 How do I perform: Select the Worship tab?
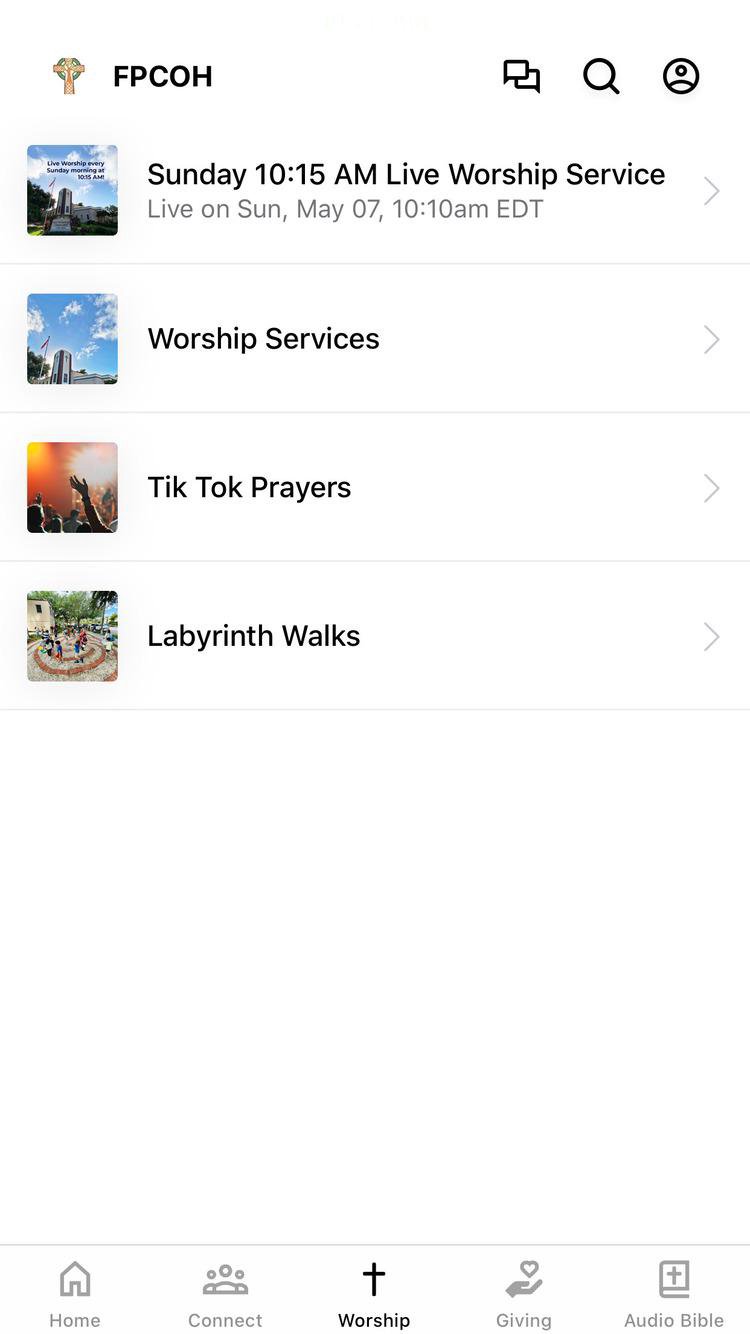(374, 1294)
